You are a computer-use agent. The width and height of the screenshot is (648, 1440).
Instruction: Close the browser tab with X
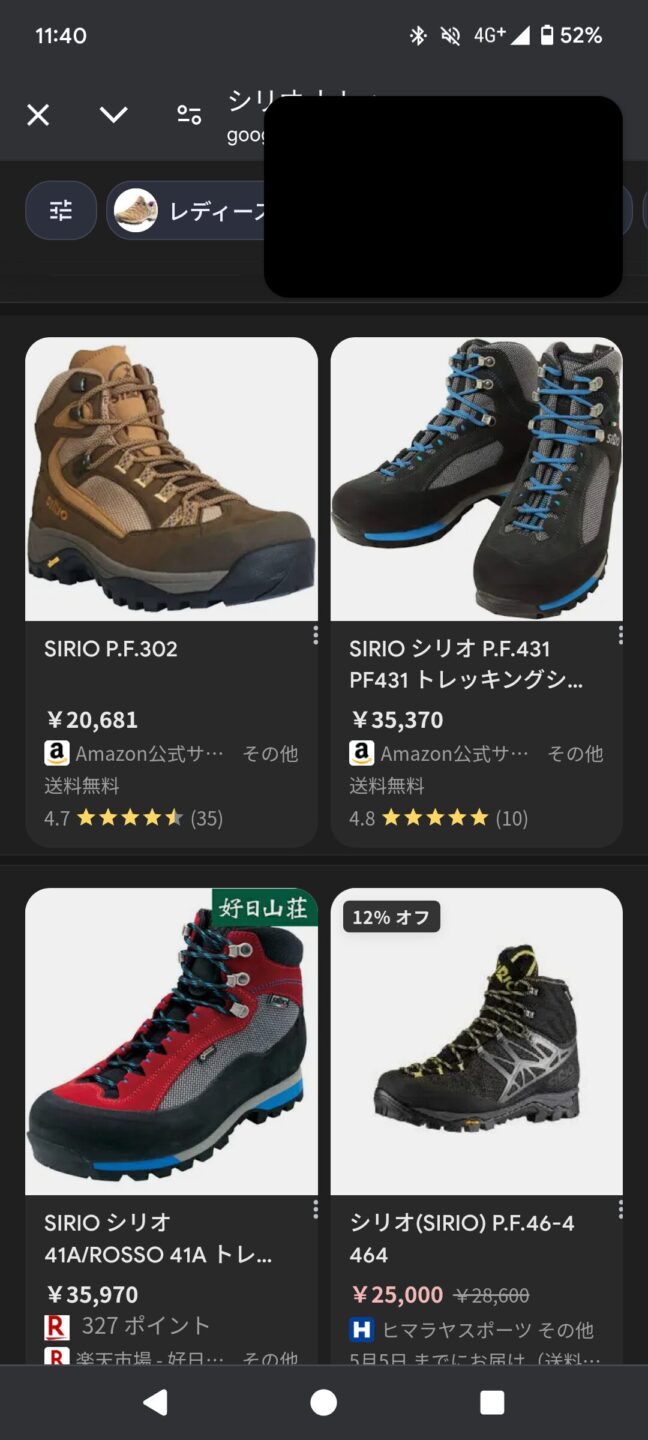click(38, 115)
